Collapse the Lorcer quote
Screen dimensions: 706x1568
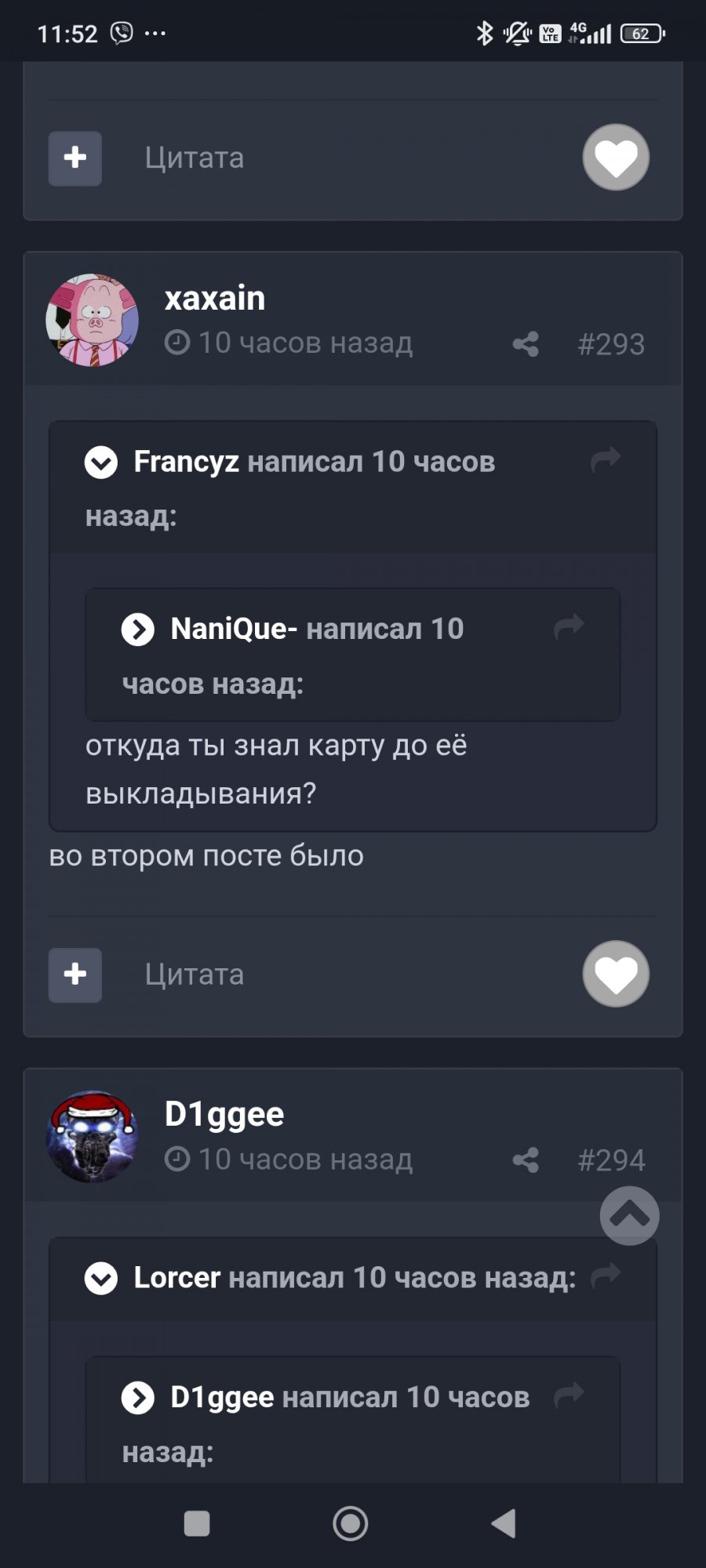pos(101,1279)
